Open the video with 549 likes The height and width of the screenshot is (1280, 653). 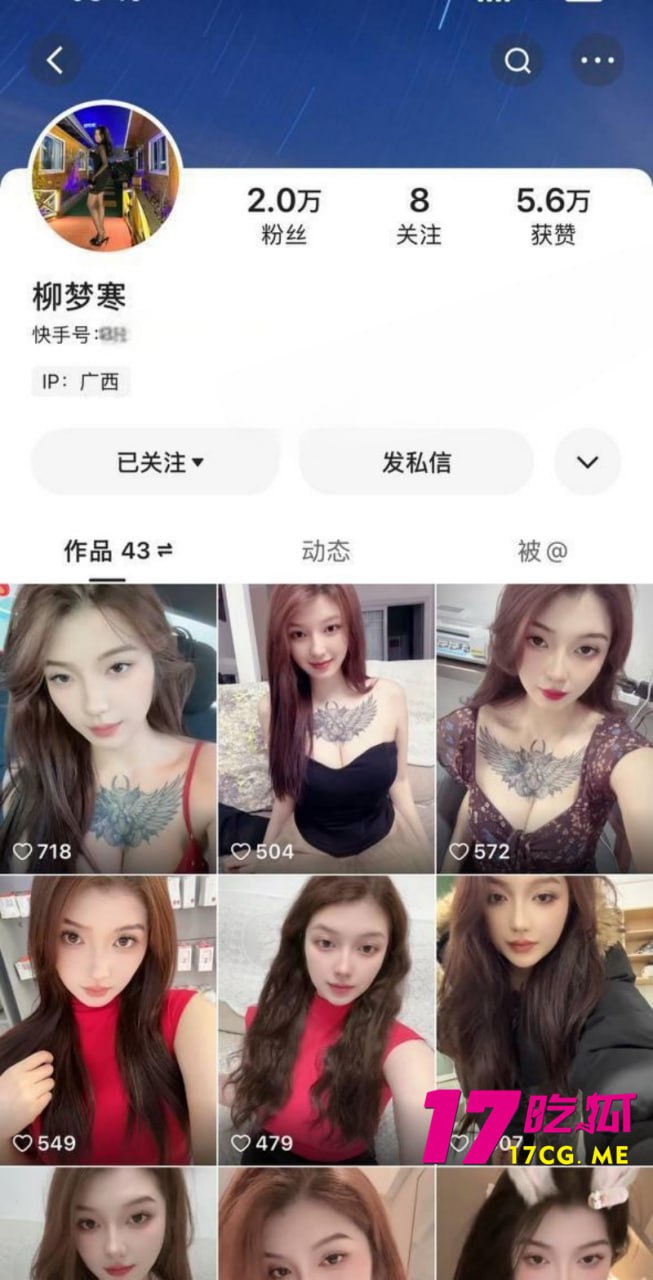pyautogui.click(x=108, y=1020)
